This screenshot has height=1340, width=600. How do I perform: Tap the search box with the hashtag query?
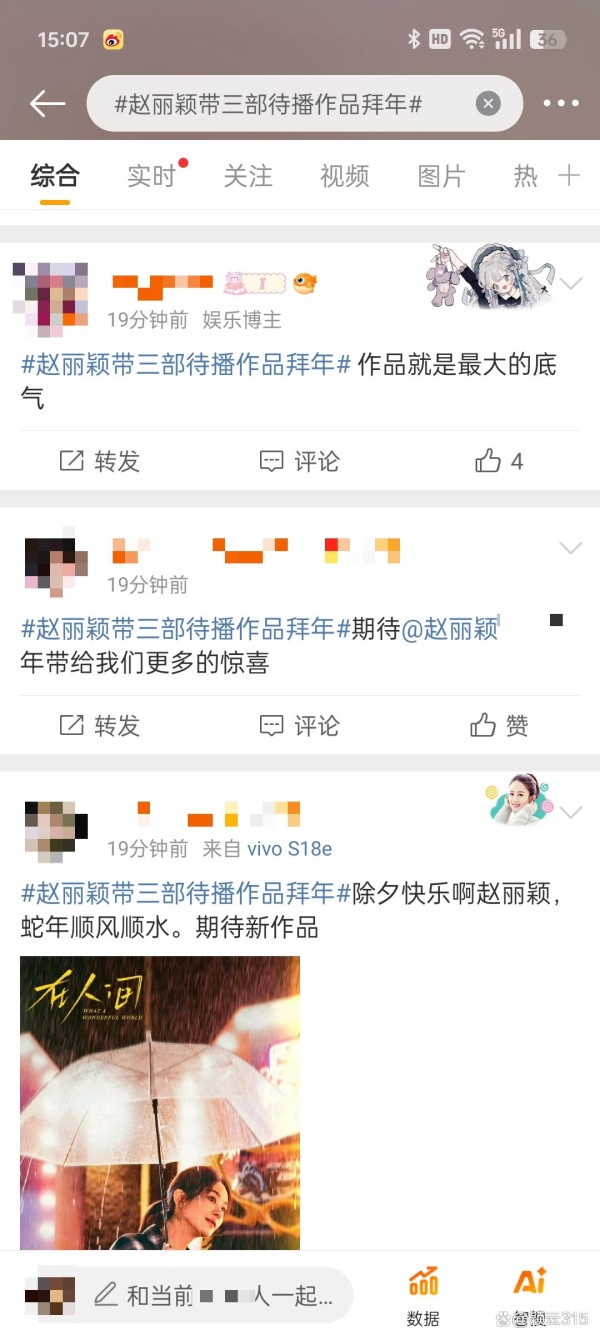pyautogui.click(x=305, y=103)
